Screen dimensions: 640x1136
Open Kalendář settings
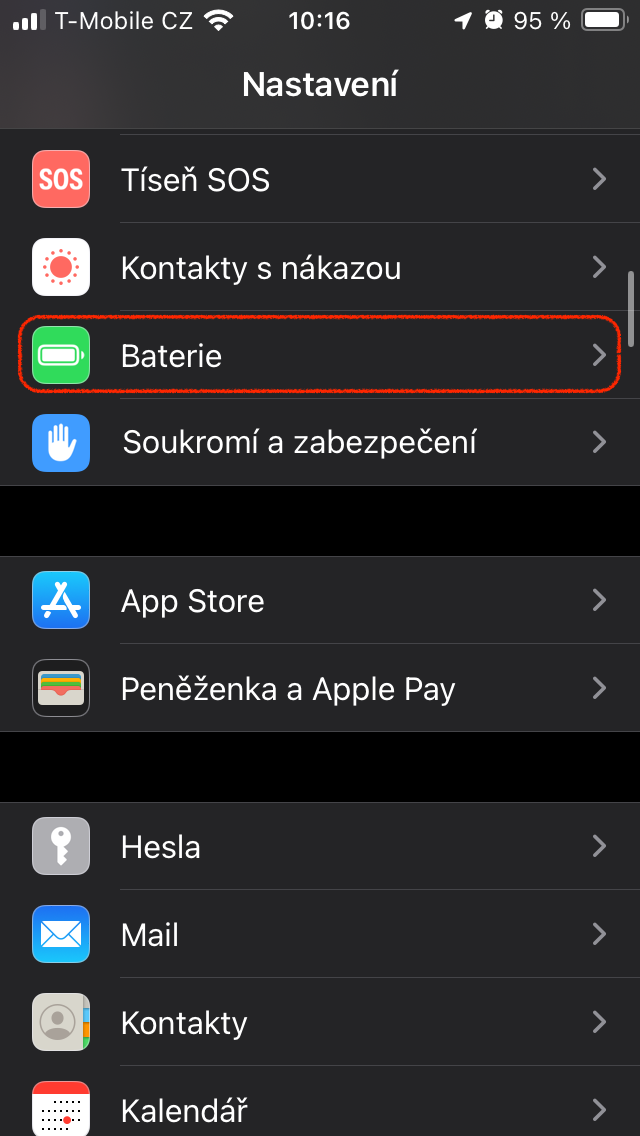click(x=320, y=1108)
